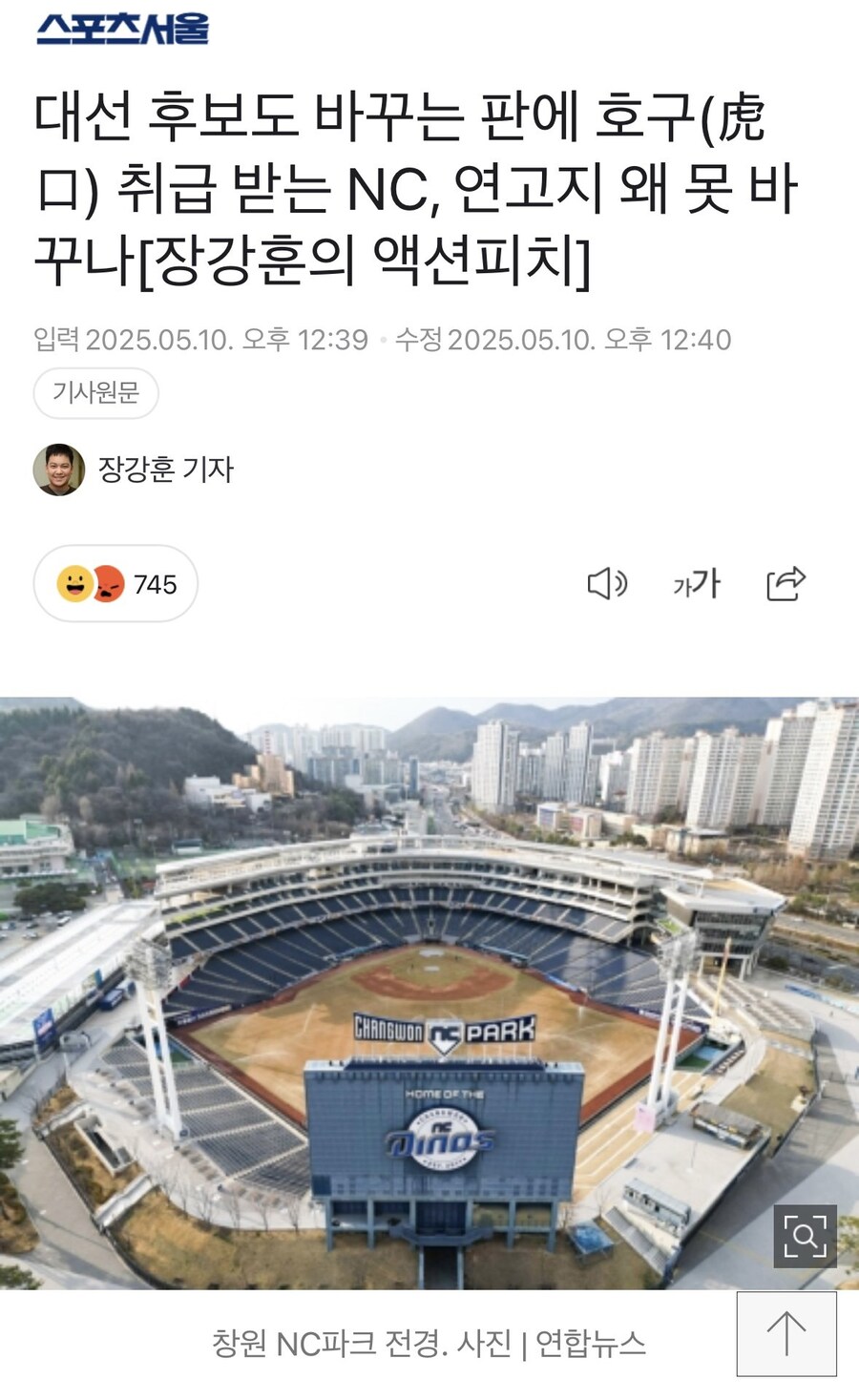This screenshot has height=1400, width=859.
Task: Jump back to top with arrow button
Action: tap(786, 1333)
